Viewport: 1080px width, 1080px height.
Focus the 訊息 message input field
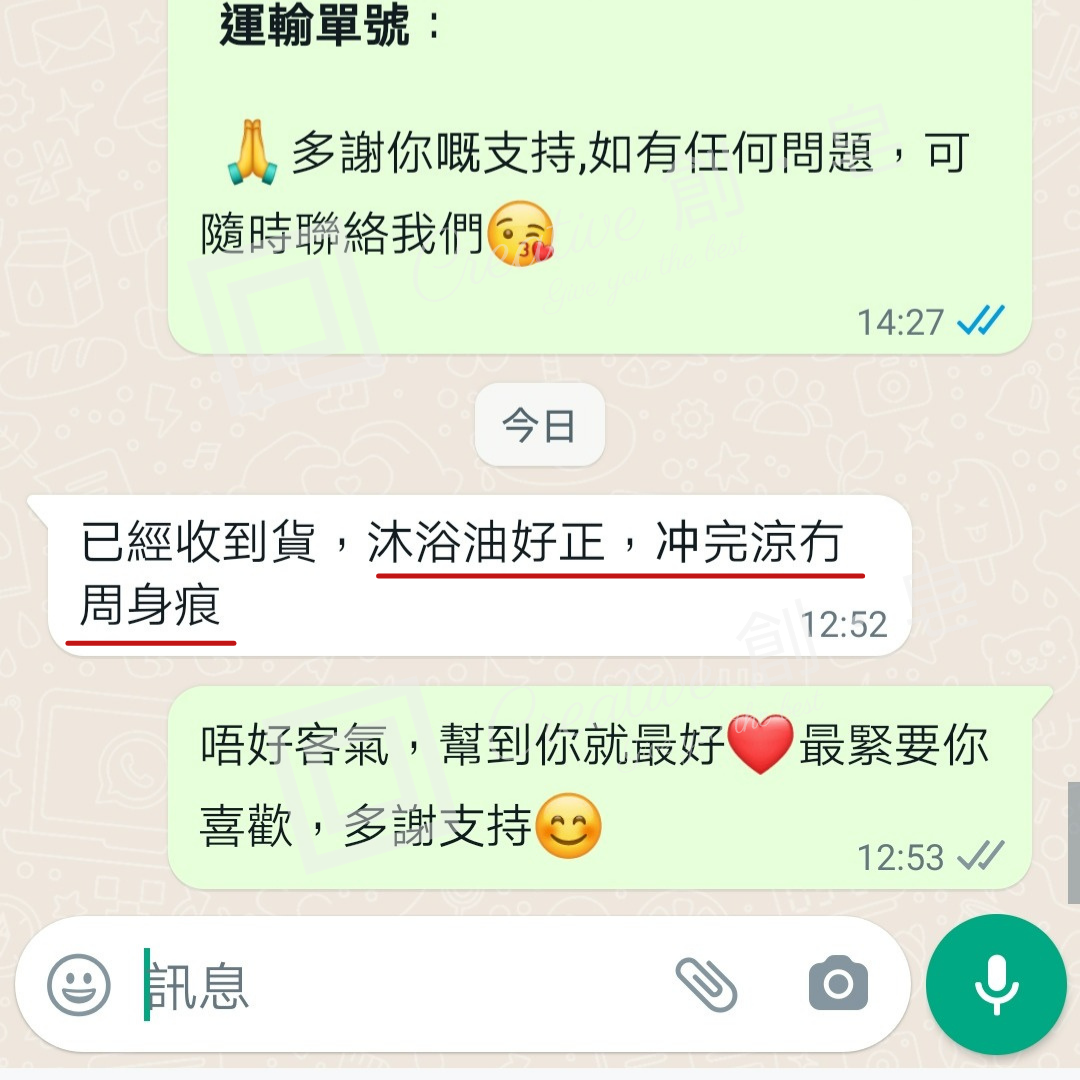click(x=400, y=985)
